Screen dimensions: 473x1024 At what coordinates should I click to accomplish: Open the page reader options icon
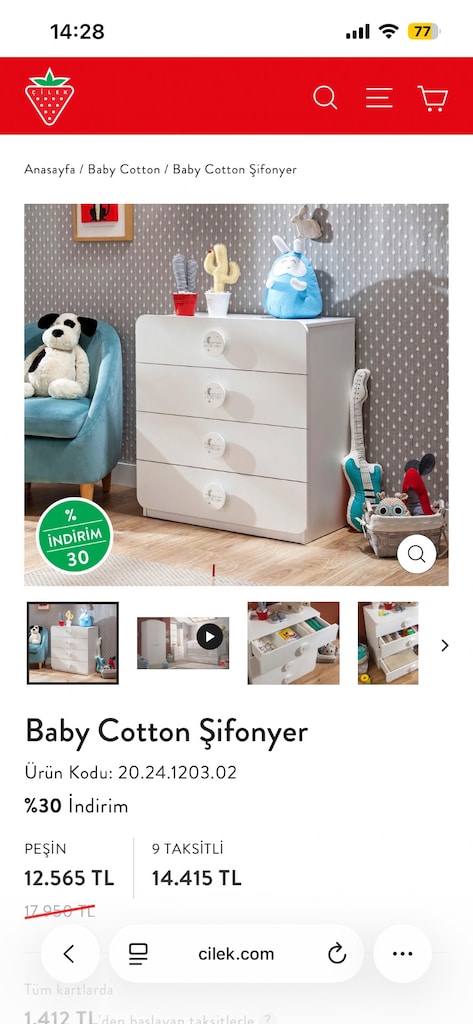click(138, 954)
